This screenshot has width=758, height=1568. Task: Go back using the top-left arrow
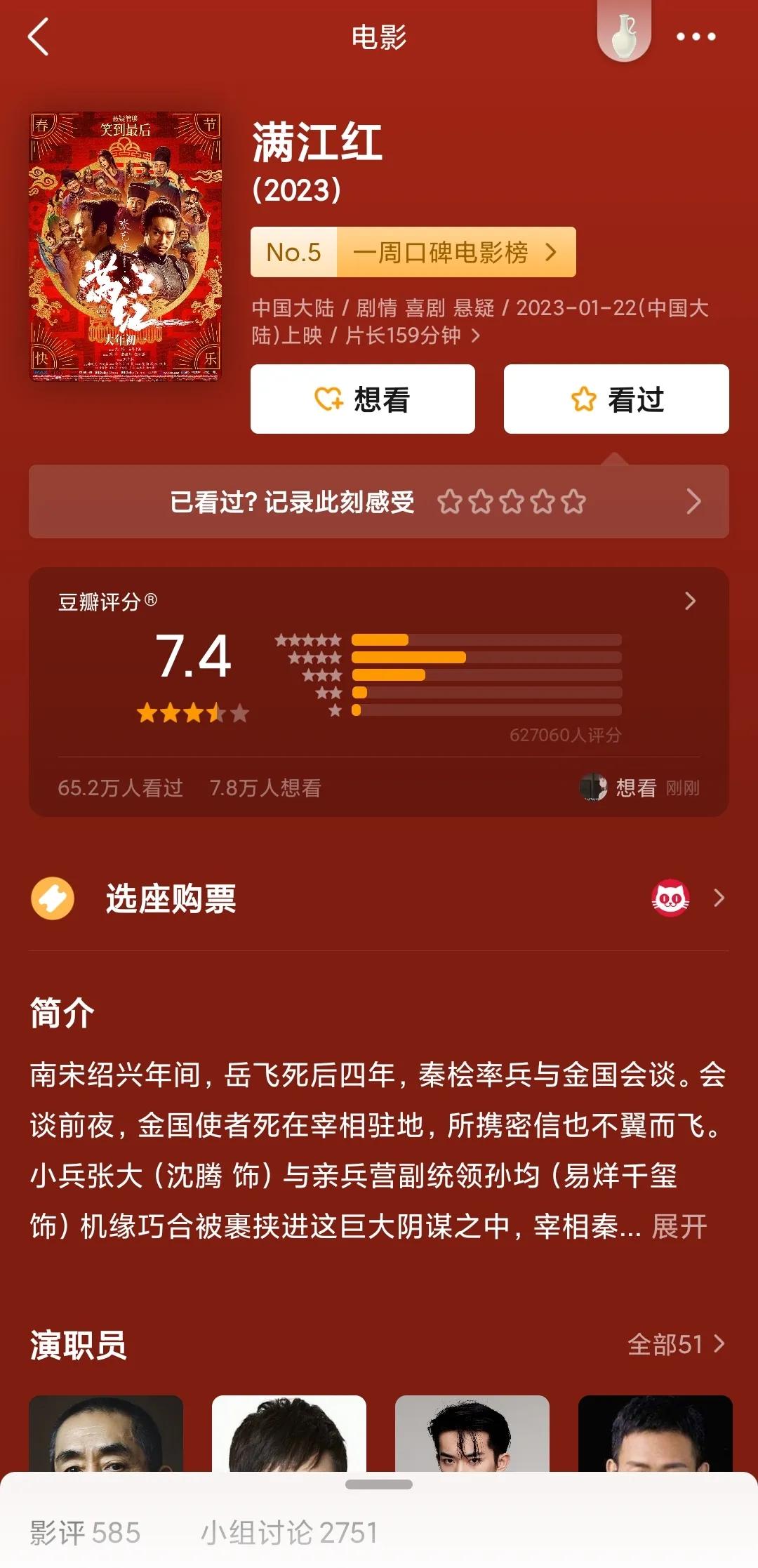(39, 36)
